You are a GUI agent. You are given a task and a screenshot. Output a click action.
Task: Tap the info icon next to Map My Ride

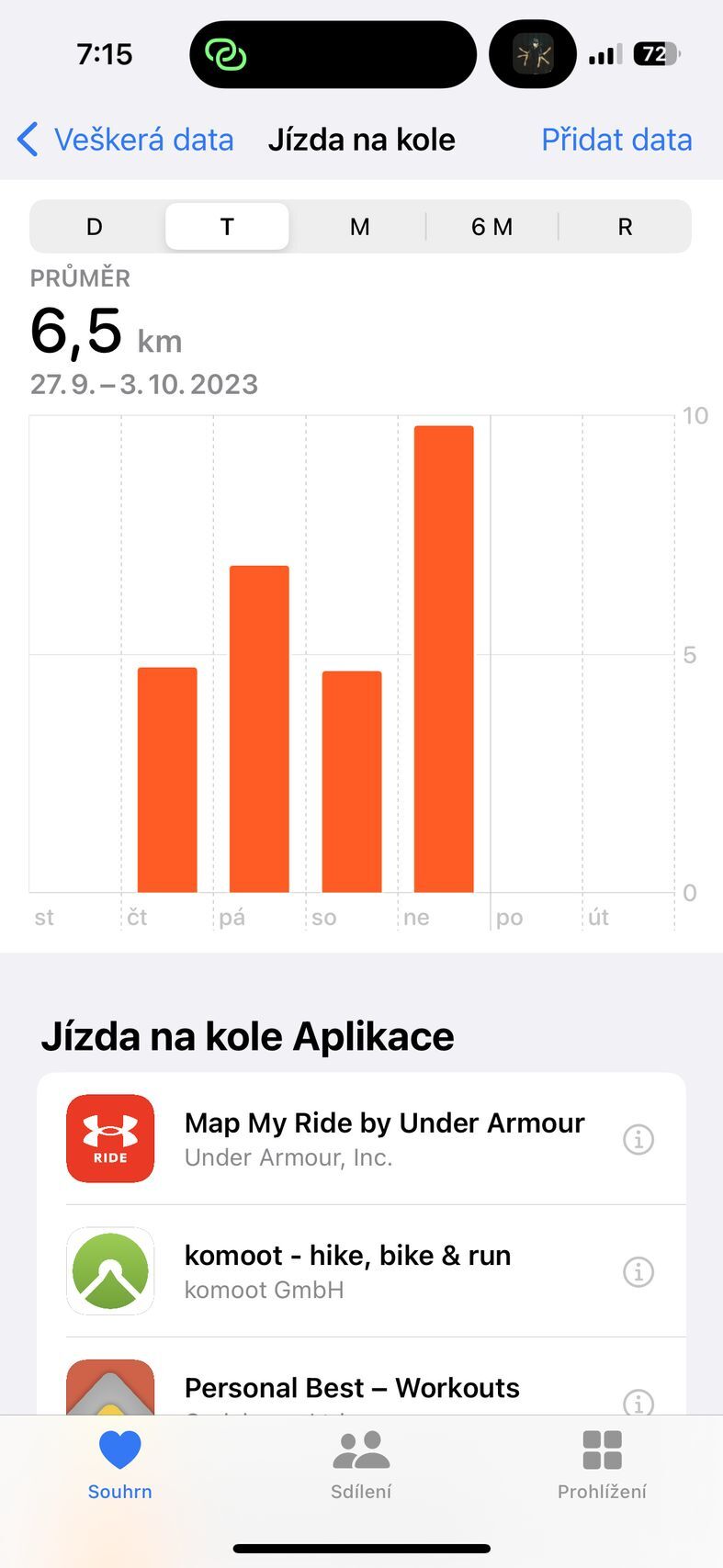[x=638, y=1139]
